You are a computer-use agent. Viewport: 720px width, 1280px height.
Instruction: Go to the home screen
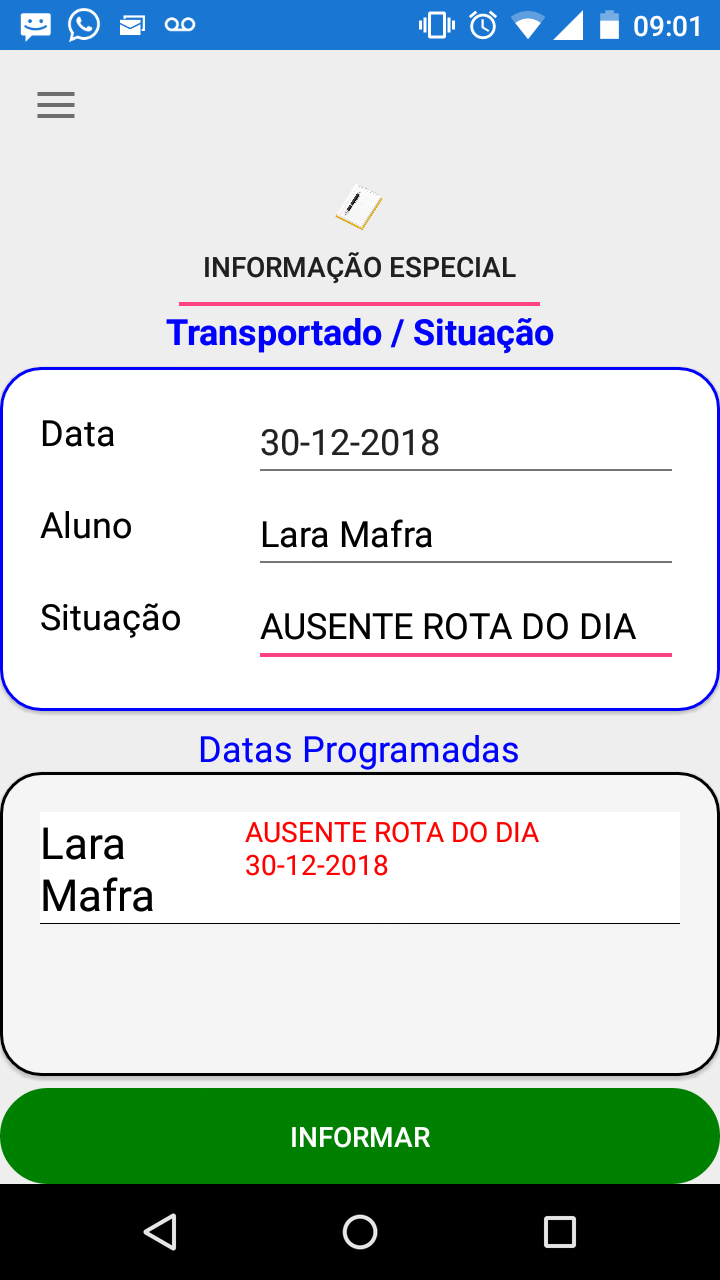coord(360,1232)
